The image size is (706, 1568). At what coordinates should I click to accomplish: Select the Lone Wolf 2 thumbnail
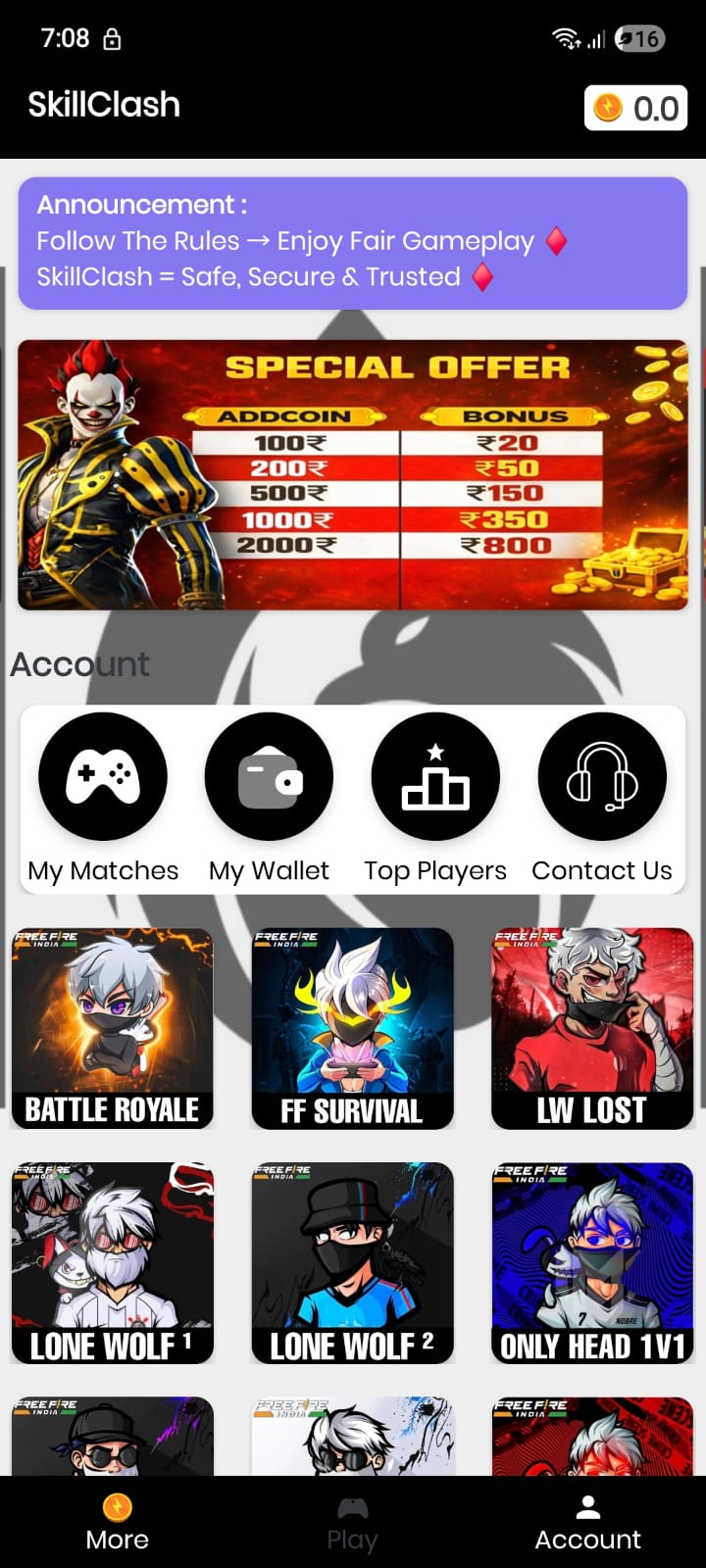352,1262
